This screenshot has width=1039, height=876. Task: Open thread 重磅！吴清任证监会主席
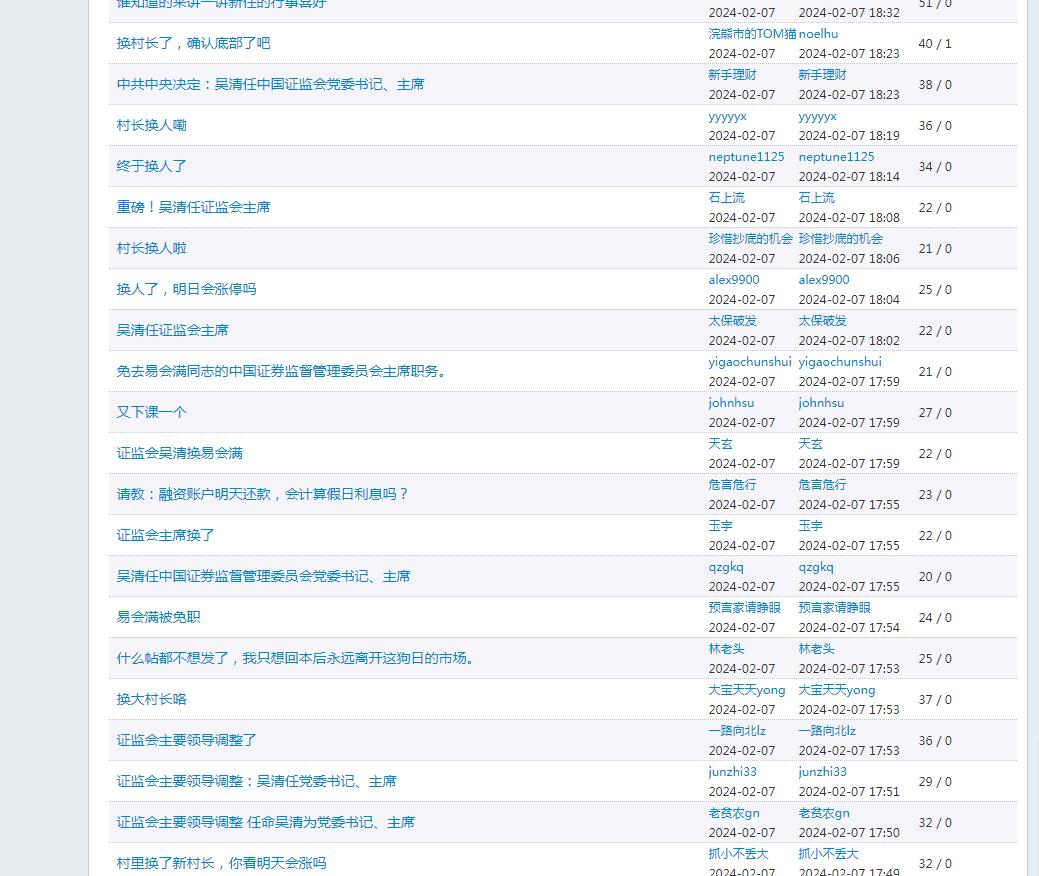click(193, 207)
